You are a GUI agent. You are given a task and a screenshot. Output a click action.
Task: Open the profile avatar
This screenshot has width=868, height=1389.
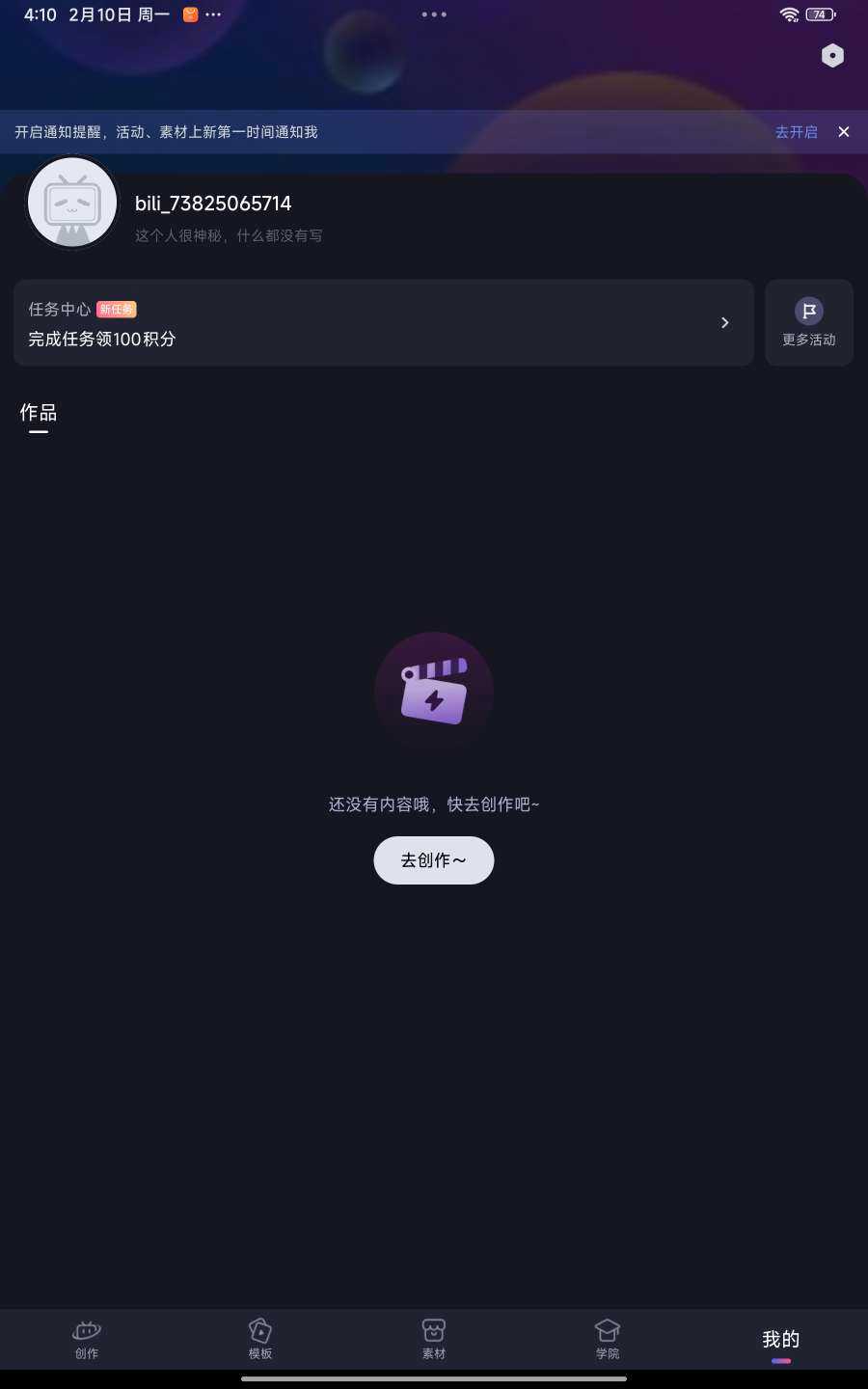(x=72, y=203)
